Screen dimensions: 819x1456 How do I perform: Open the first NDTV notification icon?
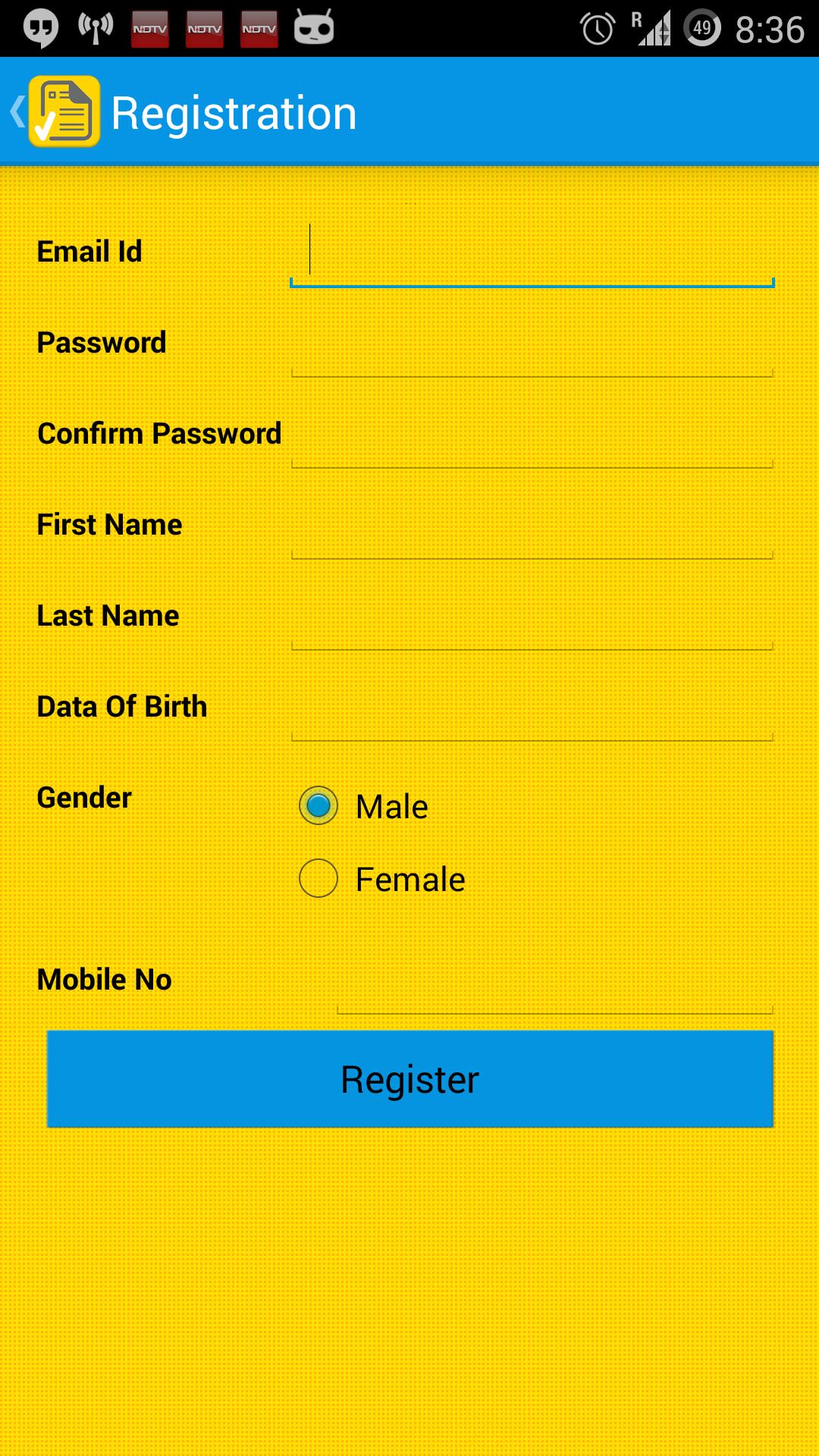[x=151, y=27]
